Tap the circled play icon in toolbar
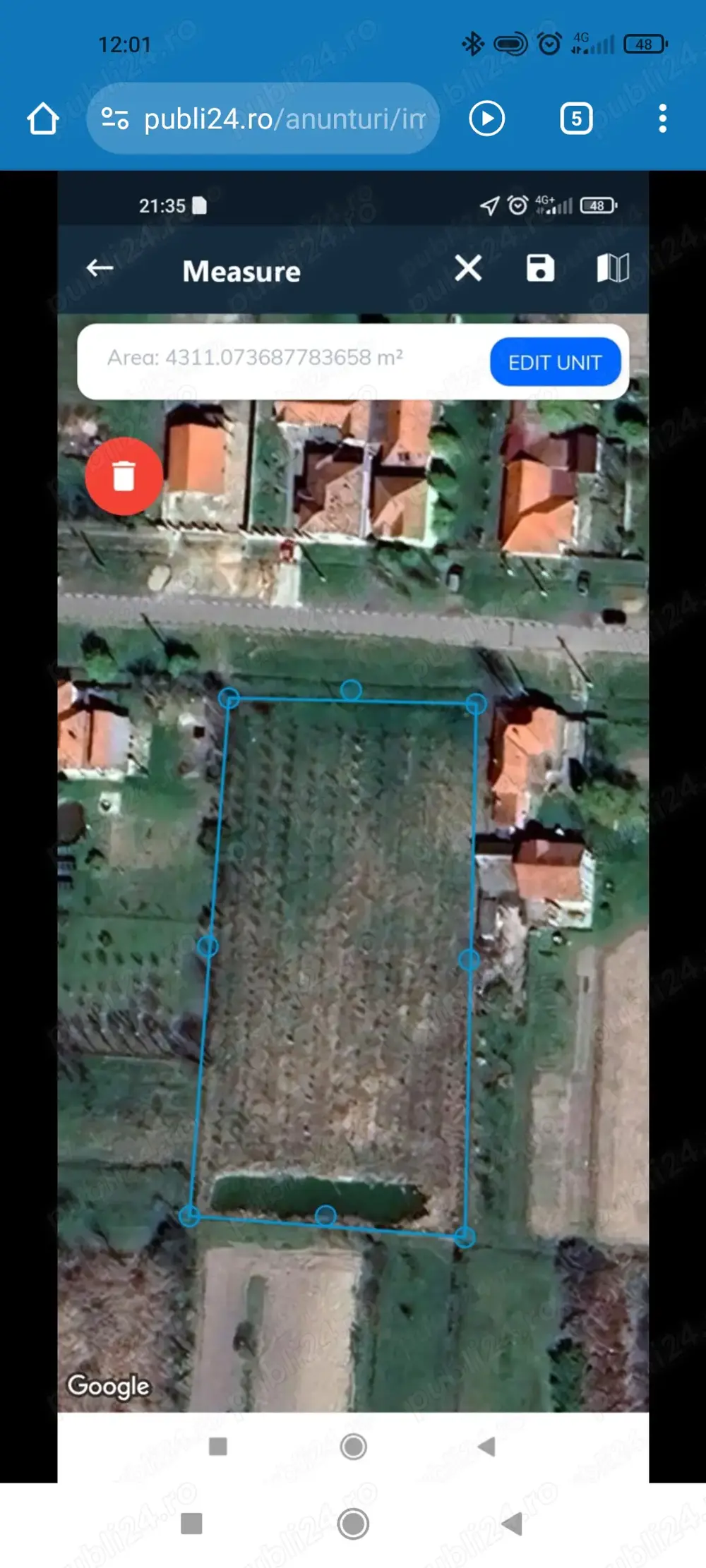 [487, 119]
